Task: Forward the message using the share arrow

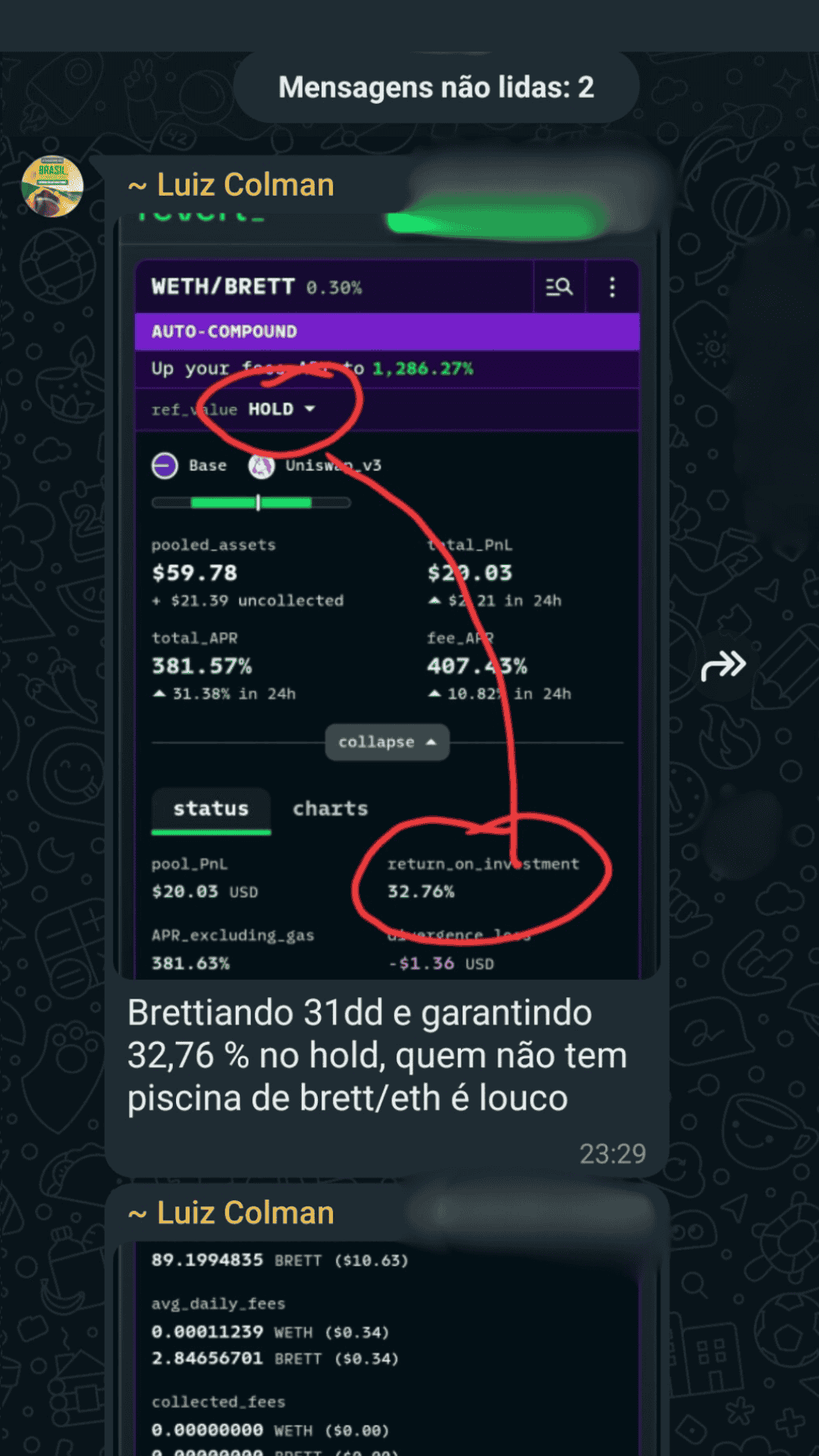Action: click(x=723, y=665)
